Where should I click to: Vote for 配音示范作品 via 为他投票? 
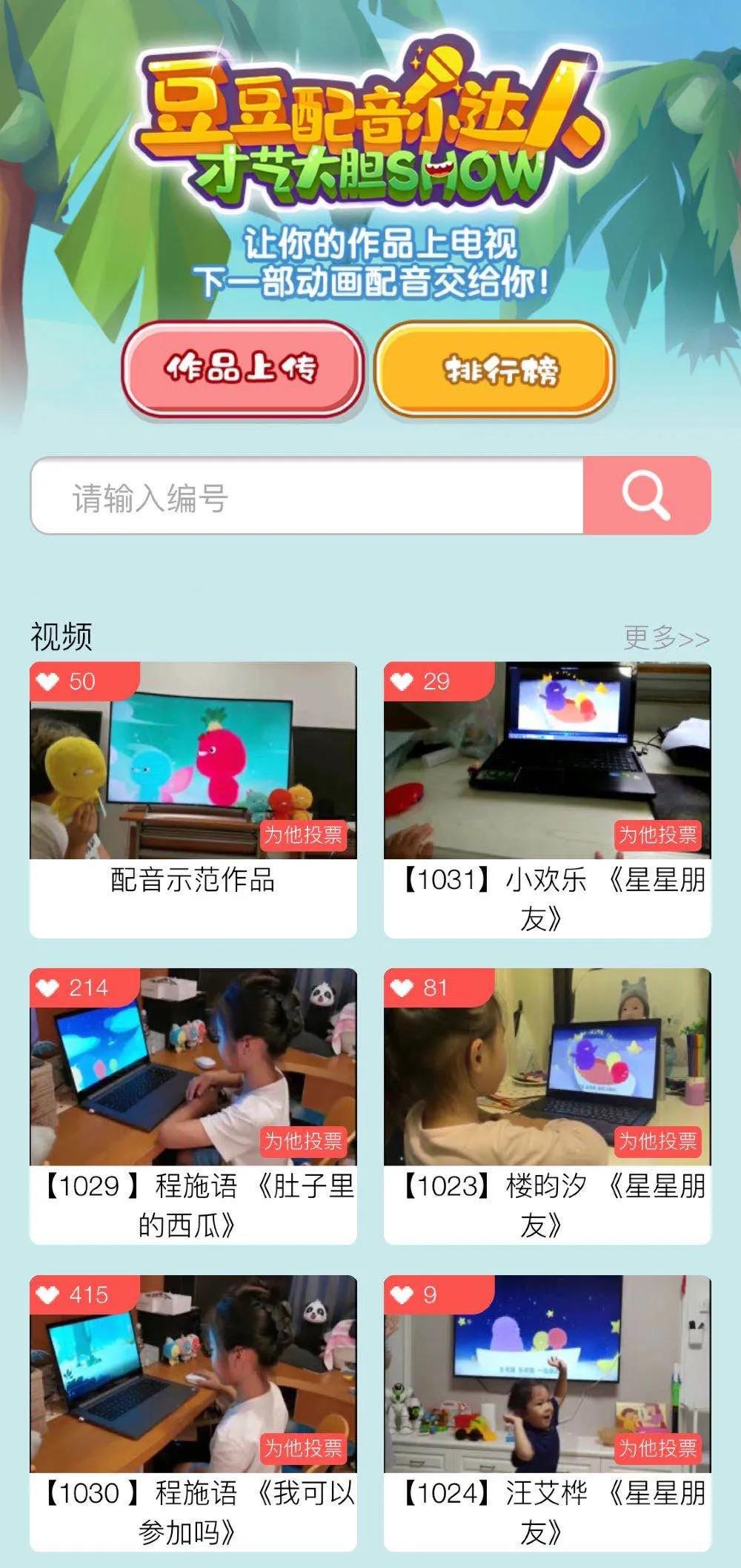[304, 835]
